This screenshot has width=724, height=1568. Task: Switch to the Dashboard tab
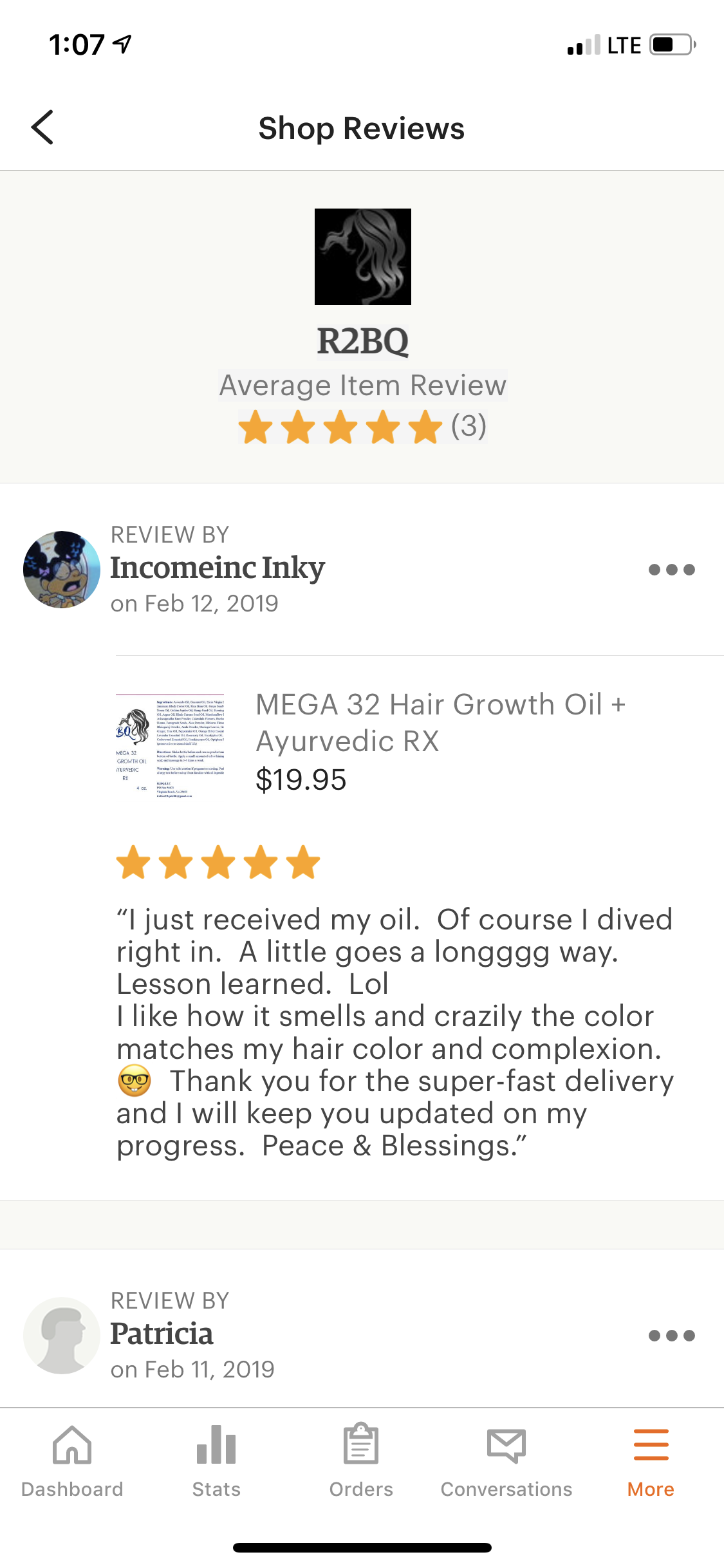click(x=72, y=1461)
